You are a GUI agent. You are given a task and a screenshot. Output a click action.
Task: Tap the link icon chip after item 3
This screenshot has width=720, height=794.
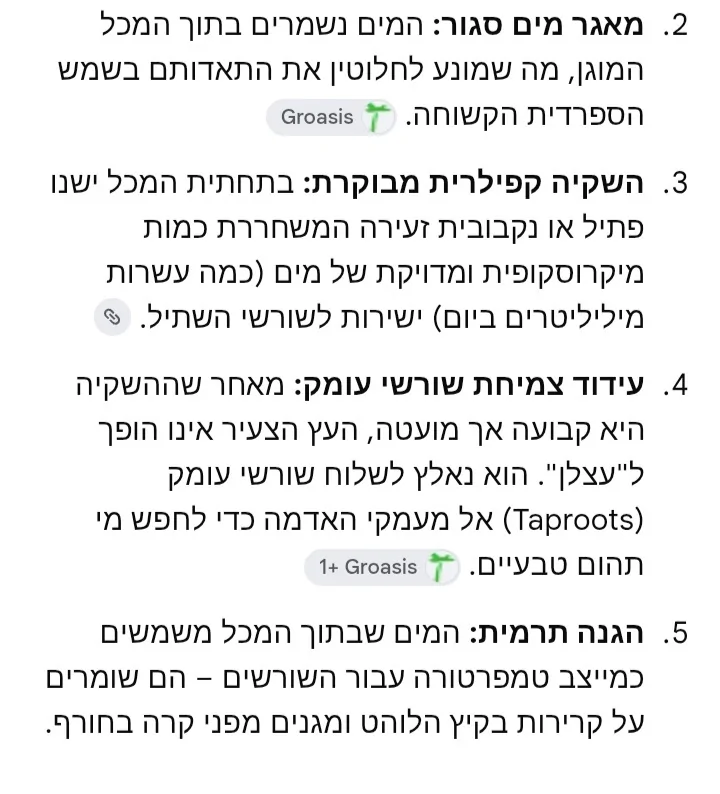click(x=112, y=317)
